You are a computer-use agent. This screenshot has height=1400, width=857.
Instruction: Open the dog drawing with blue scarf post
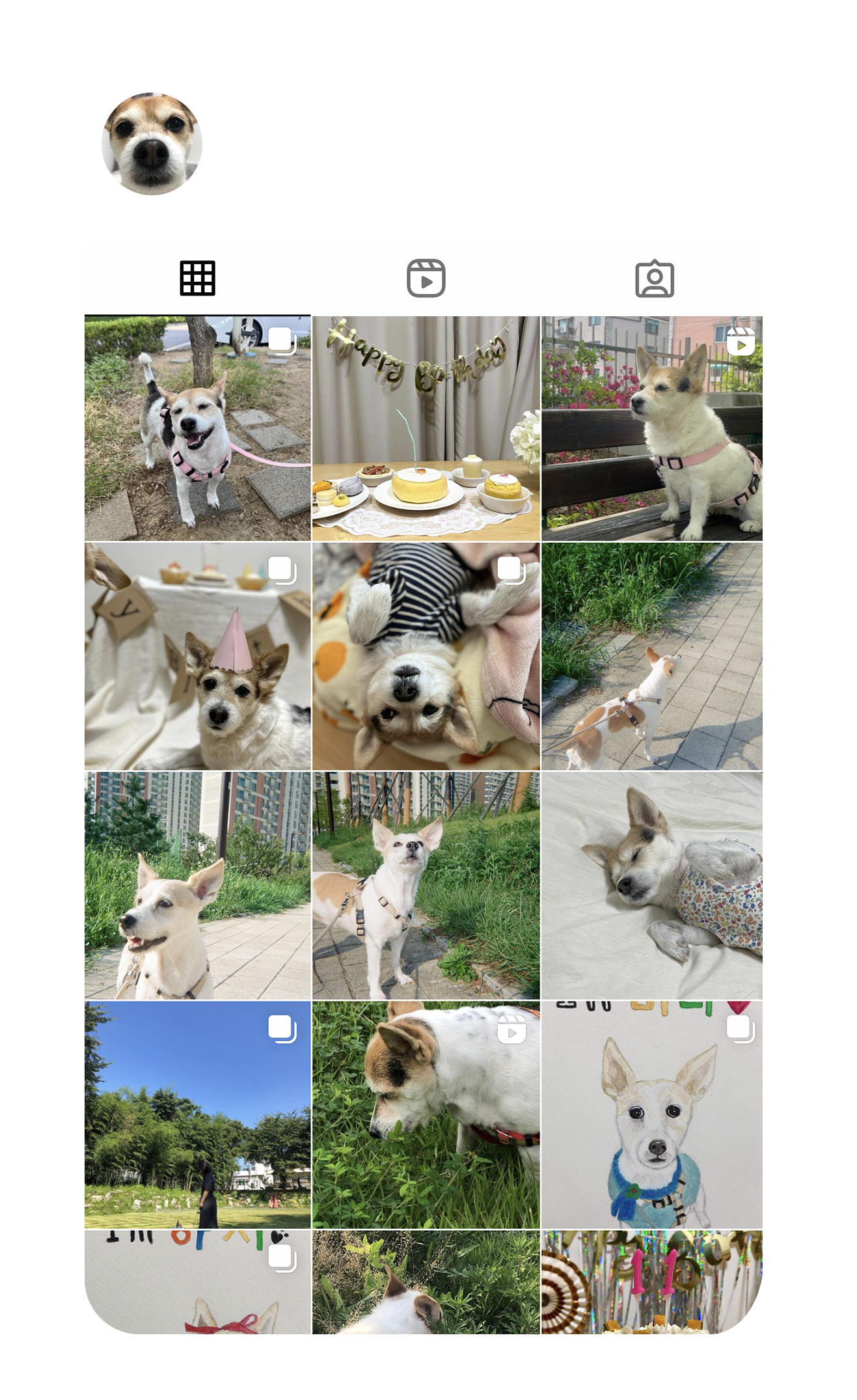click(651, 1114)
